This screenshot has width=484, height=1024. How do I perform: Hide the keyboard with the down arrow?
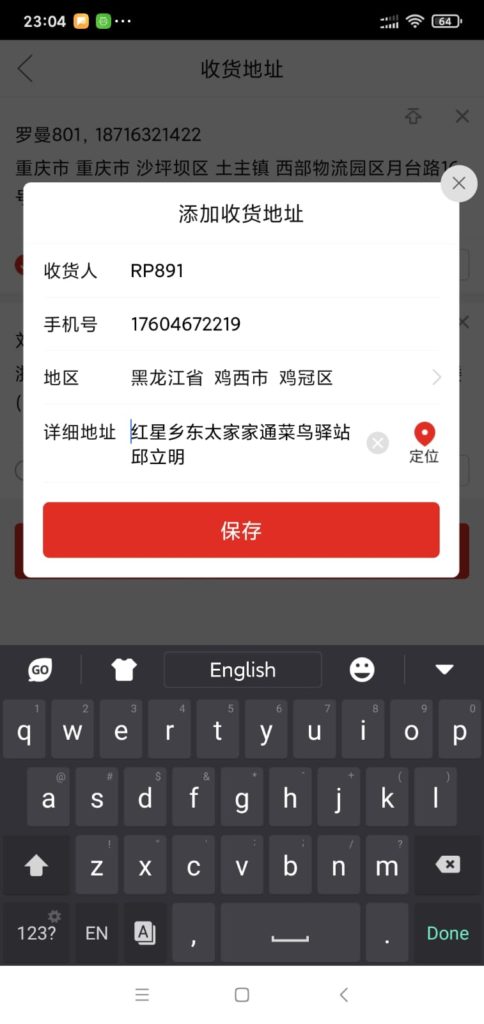click(444, 669)
